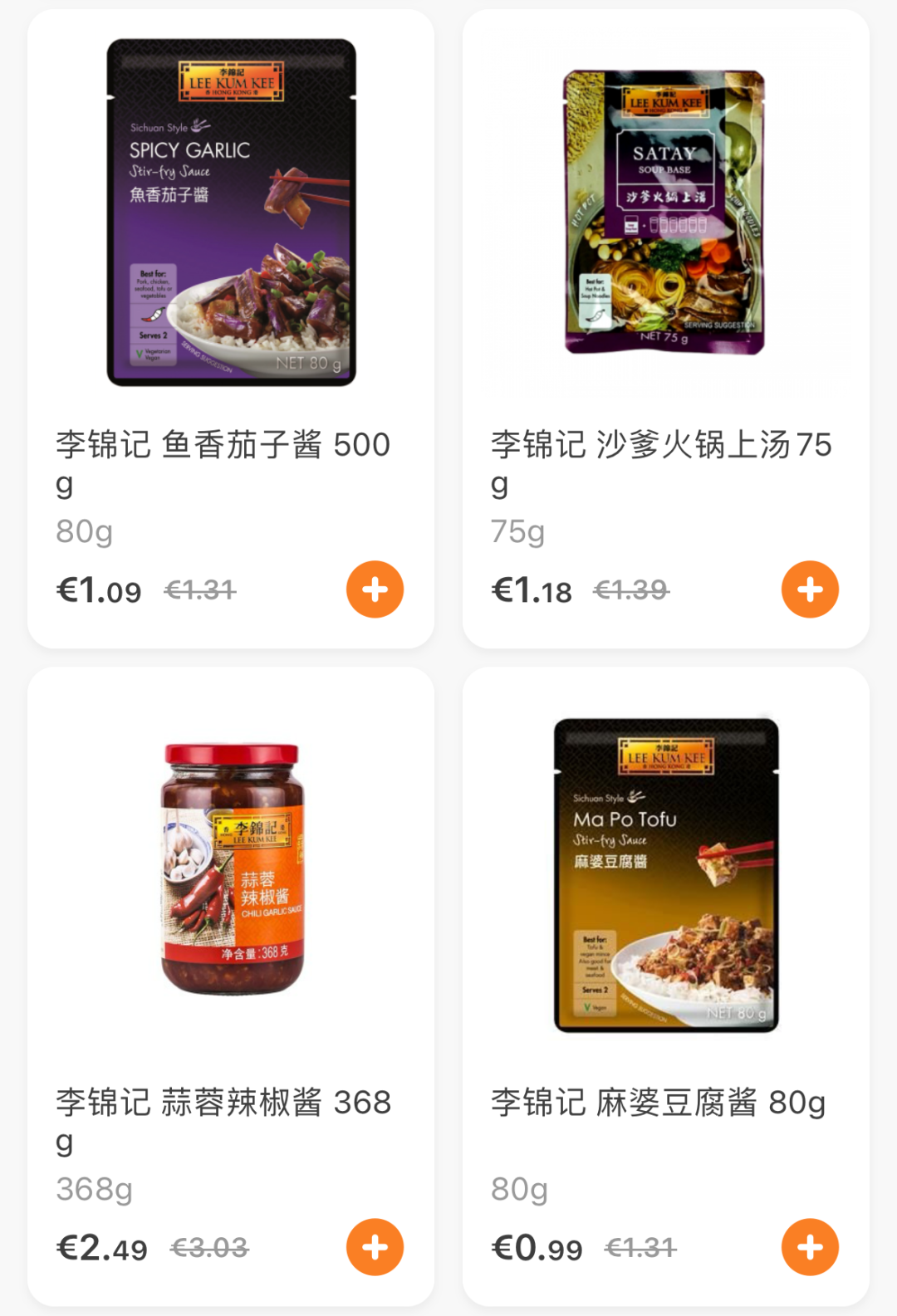The image size is (897, 1316).
Task: Add 李锦记 鱼香茄子酱 to cart
Action: point(375,590)
